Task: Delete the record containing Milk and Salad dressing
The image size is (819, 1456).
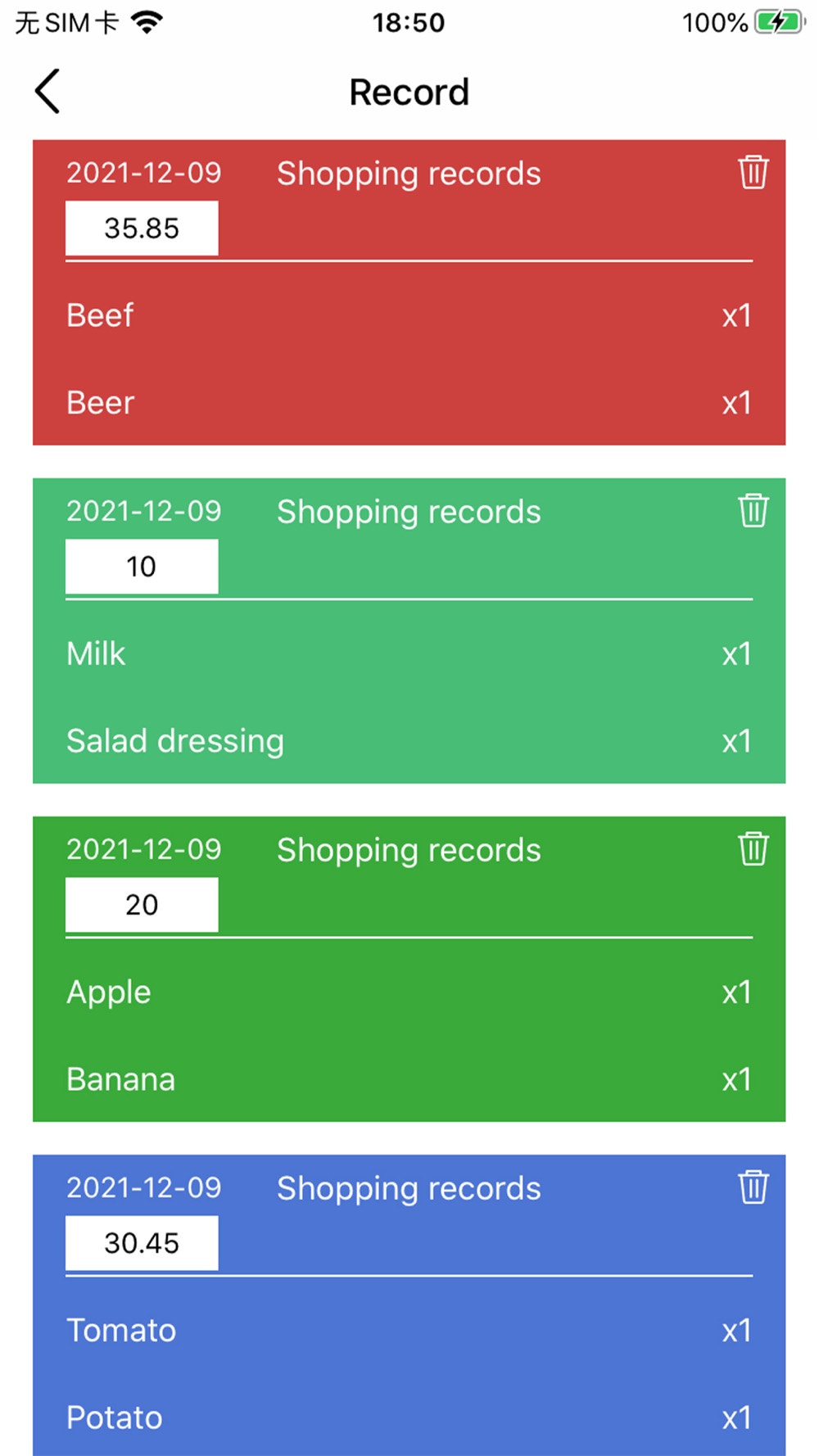Action: (x=753, y=511)
